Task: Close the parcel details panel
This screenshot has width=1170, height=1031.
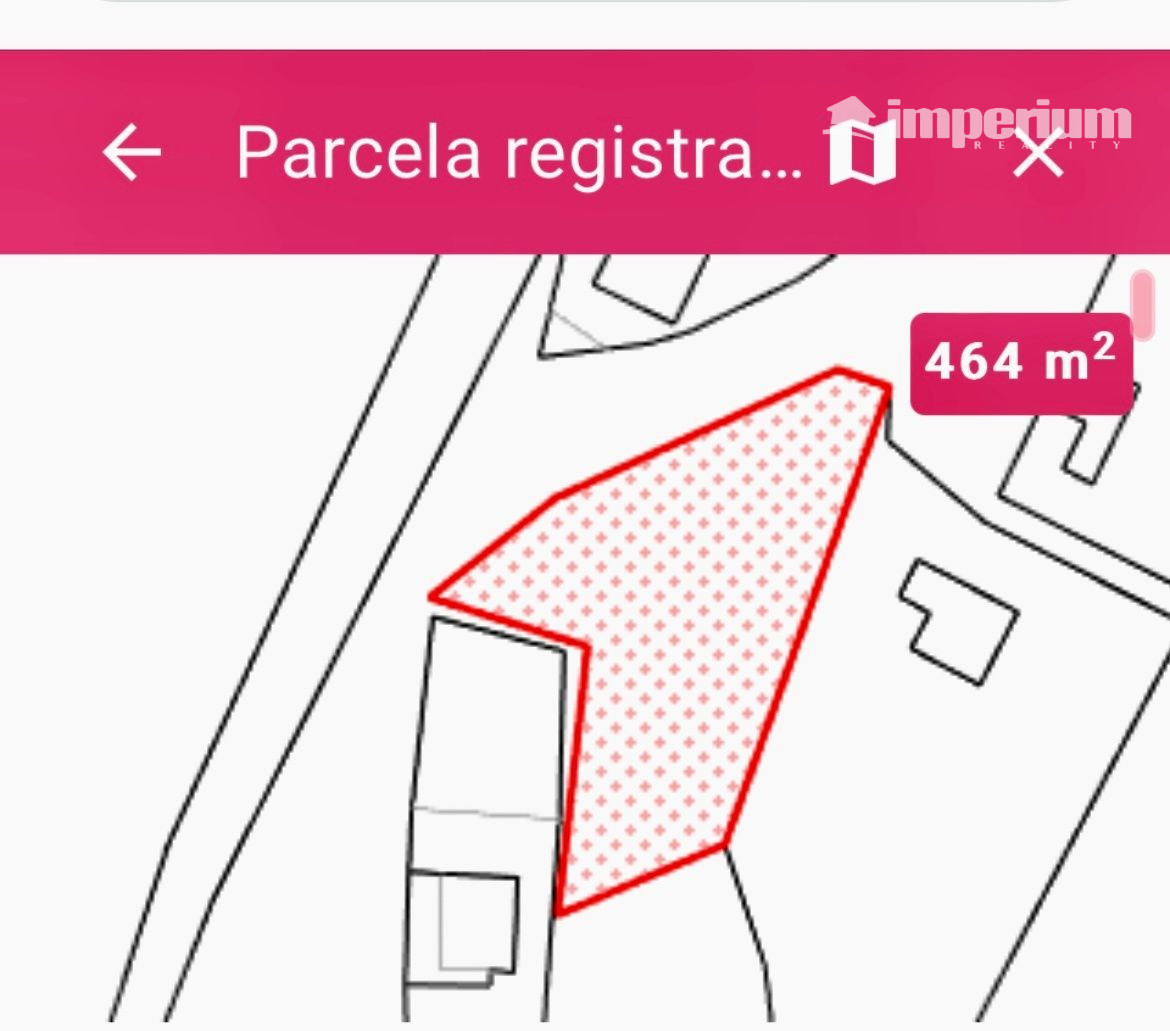Action: (x=1038, y=155)
